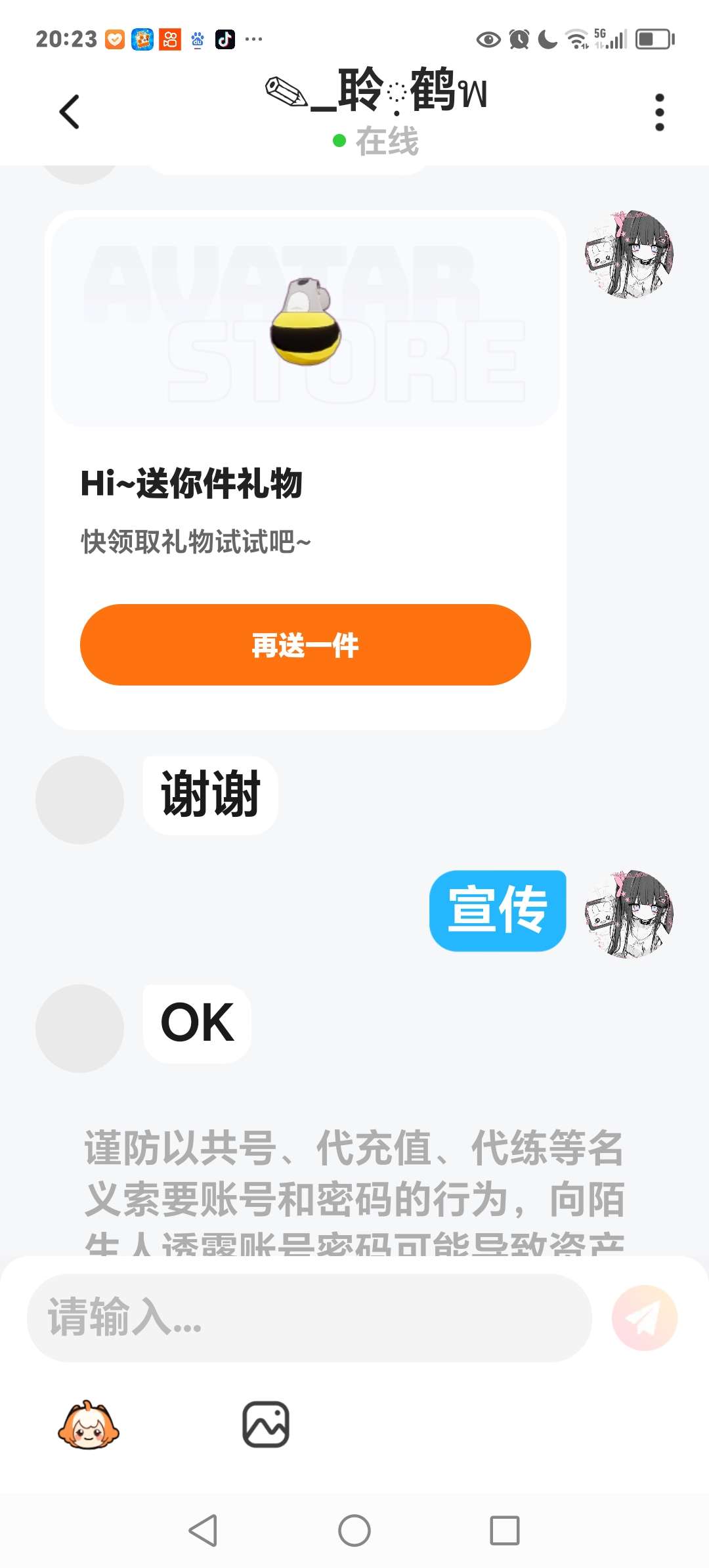
Task: Focus the 请输入 message input field
Action: tap(309, 1317)
